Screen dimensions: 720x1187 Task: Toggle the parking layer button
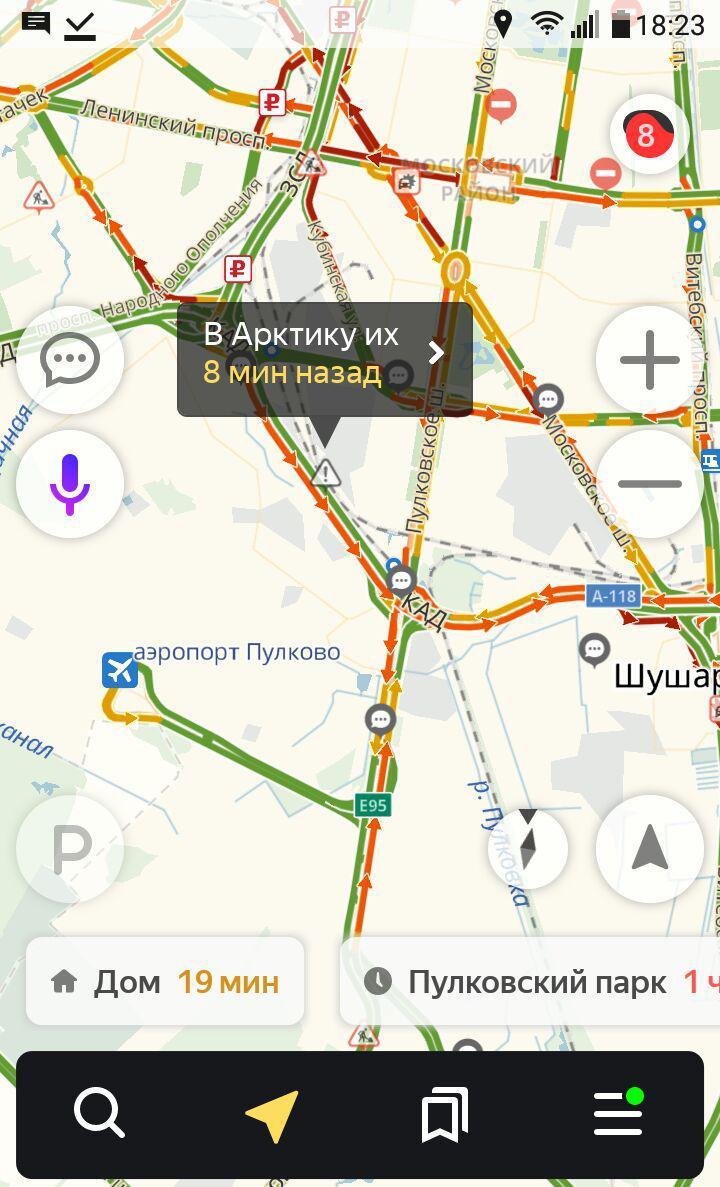pyautogui.click(x=70, y=849)
